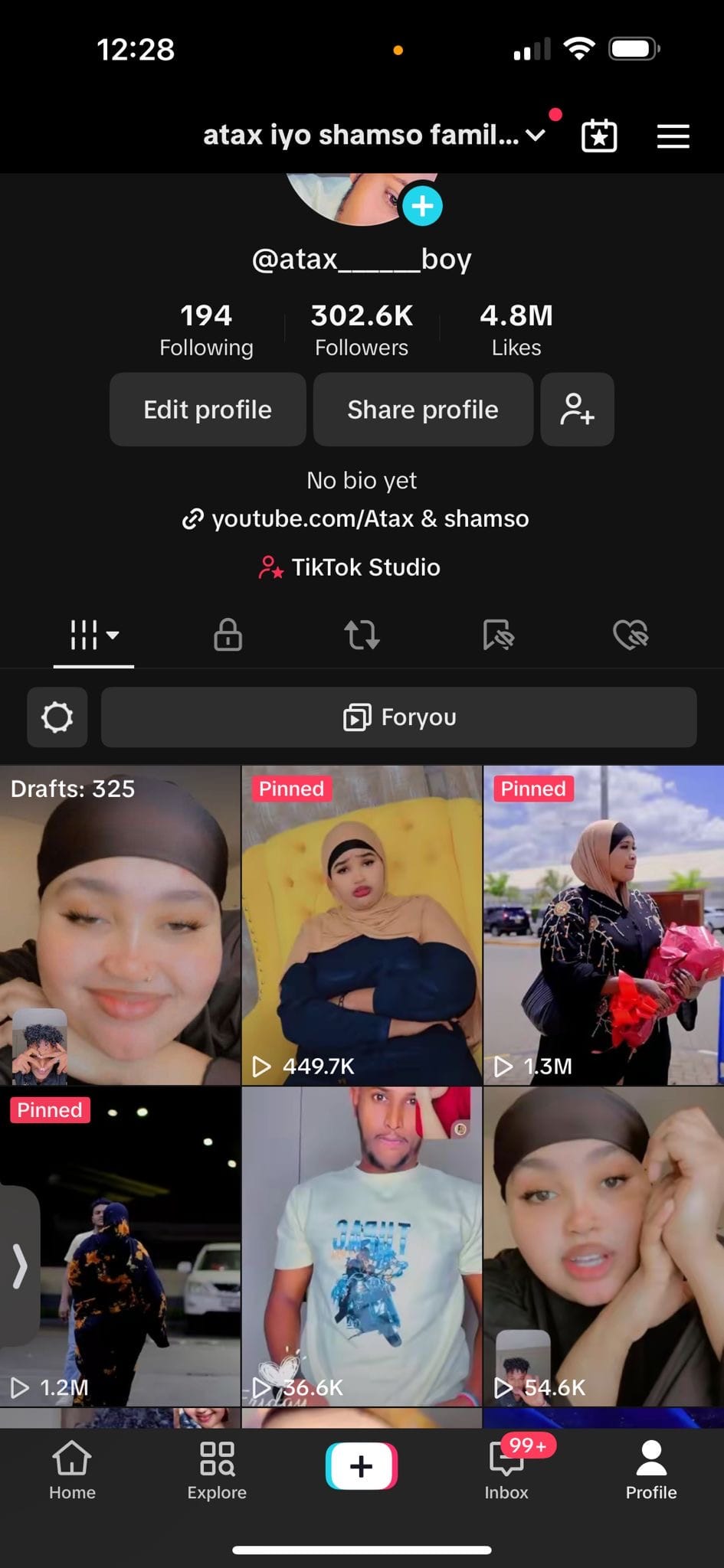
Task: Switch to the private videos lock tab
Action: [228, 635]
